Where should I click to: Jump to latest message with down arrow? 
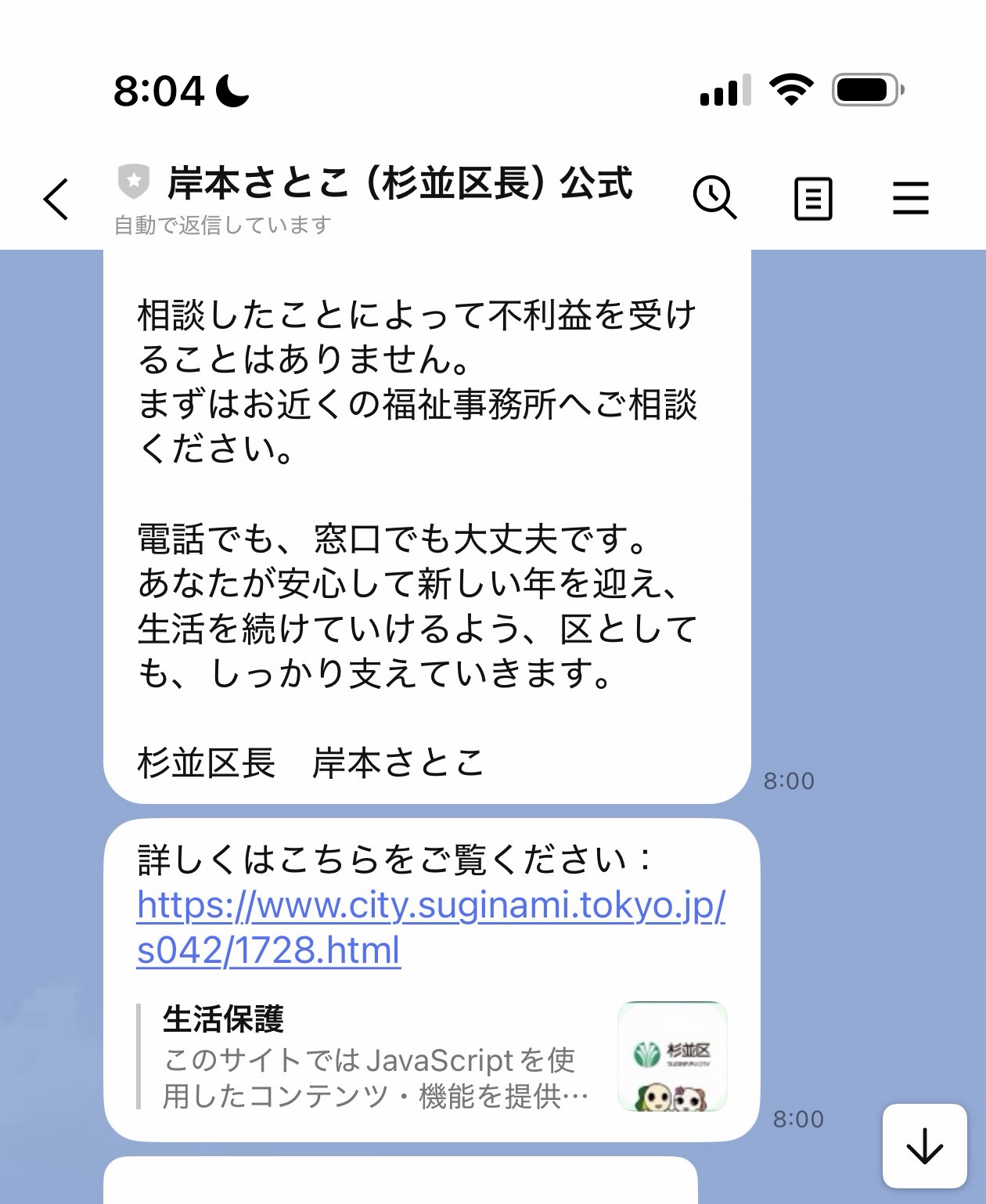click(924, 1146)
